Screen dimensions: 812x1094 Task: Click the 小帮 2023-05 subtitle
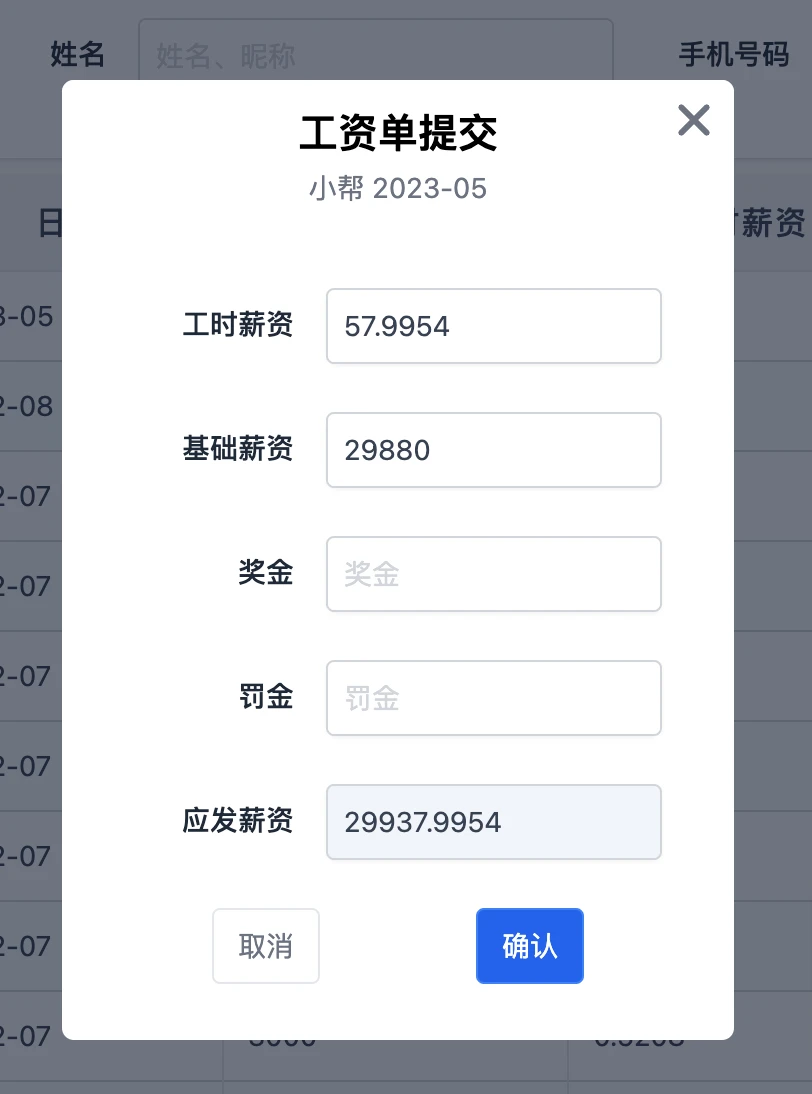[399, 188]
